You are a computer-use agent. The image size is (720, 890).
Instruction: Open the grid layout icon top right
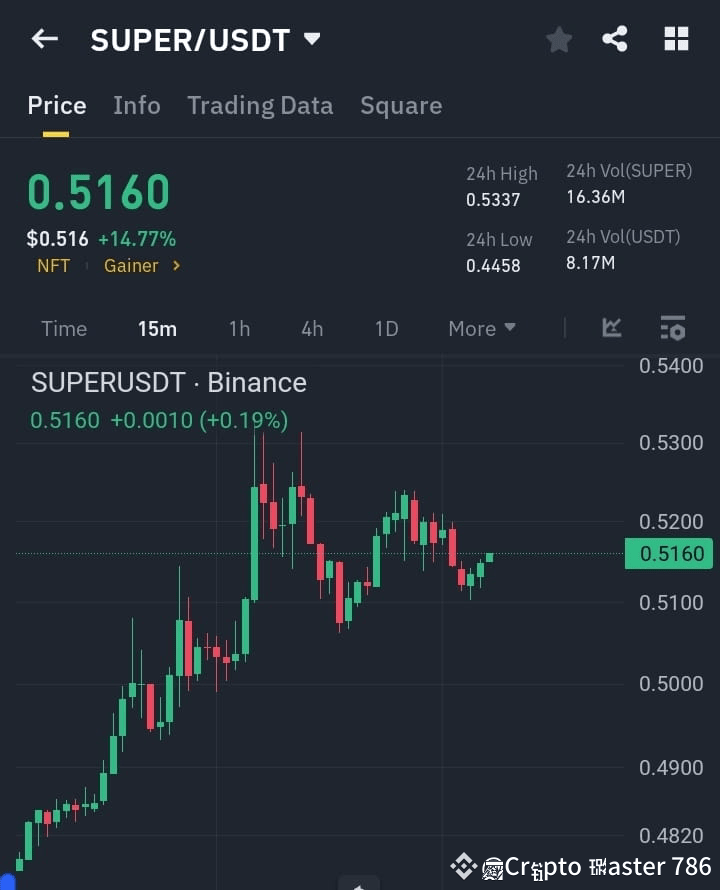click(676, 39)
